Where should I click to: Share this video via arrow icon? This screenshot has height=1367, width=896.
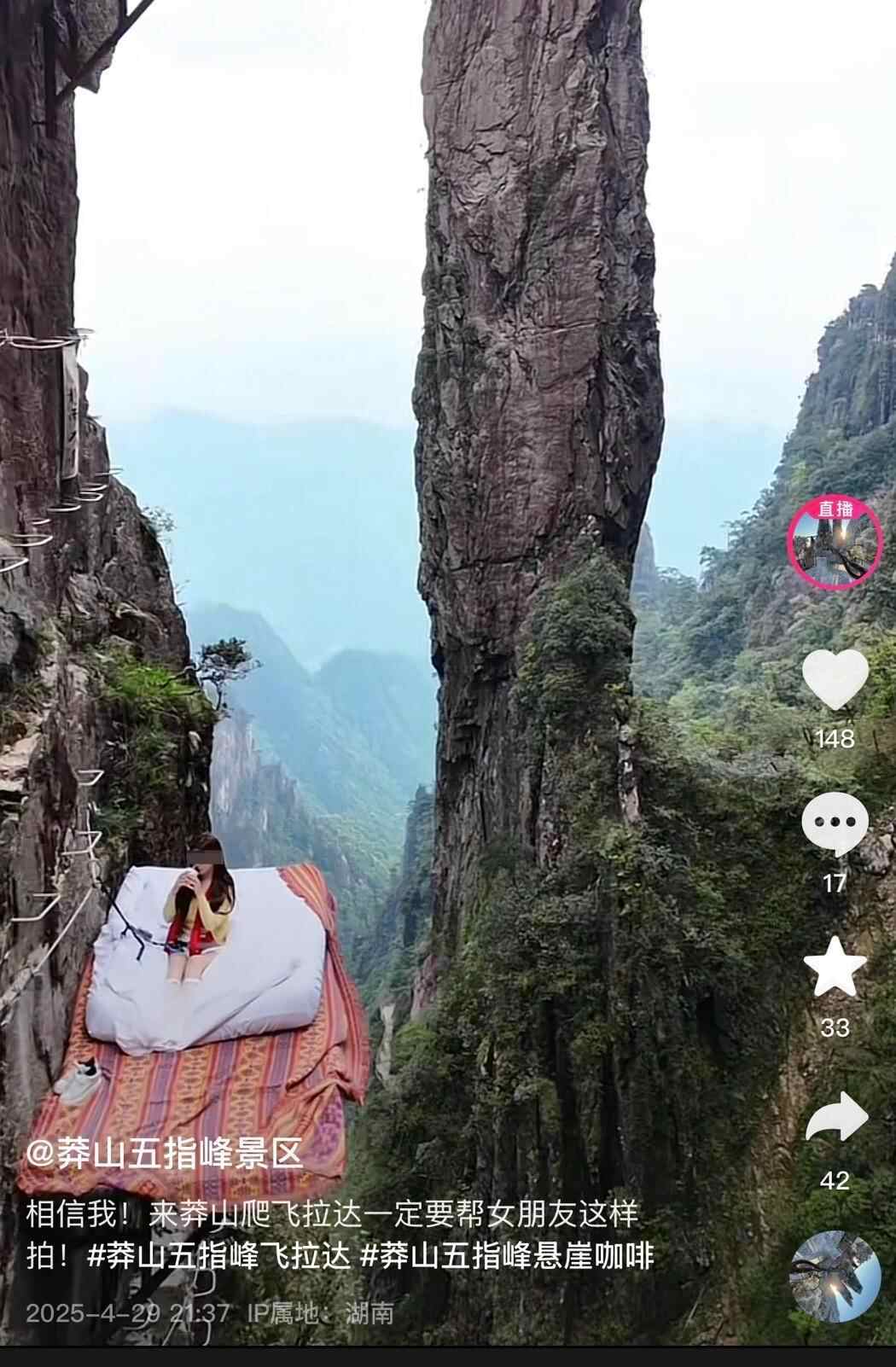835,1116
